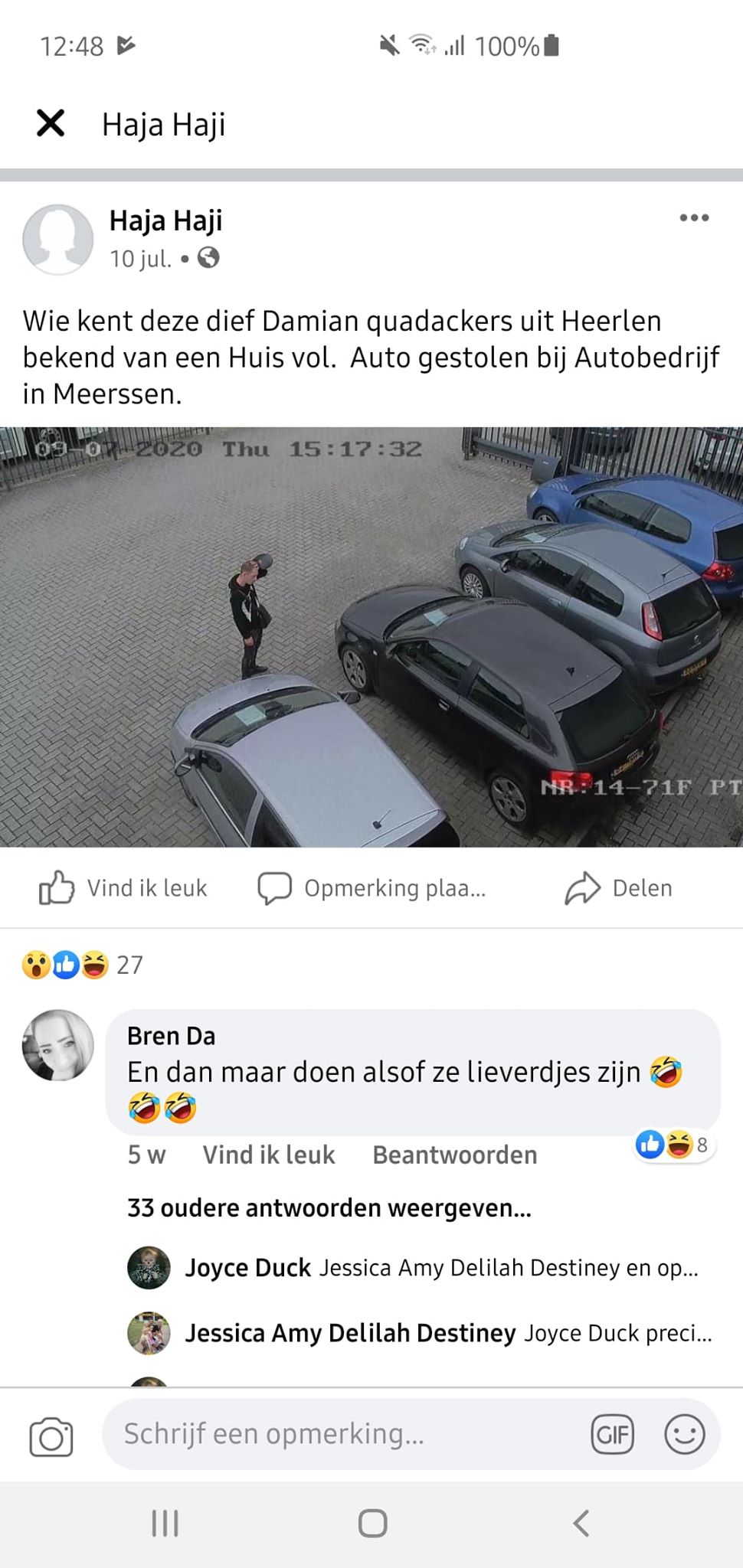Image resolution: width=743 pixels, height=1568 pixels.
Task: Attach a photo with the camera icon
Action: (x=51, y=1436)
